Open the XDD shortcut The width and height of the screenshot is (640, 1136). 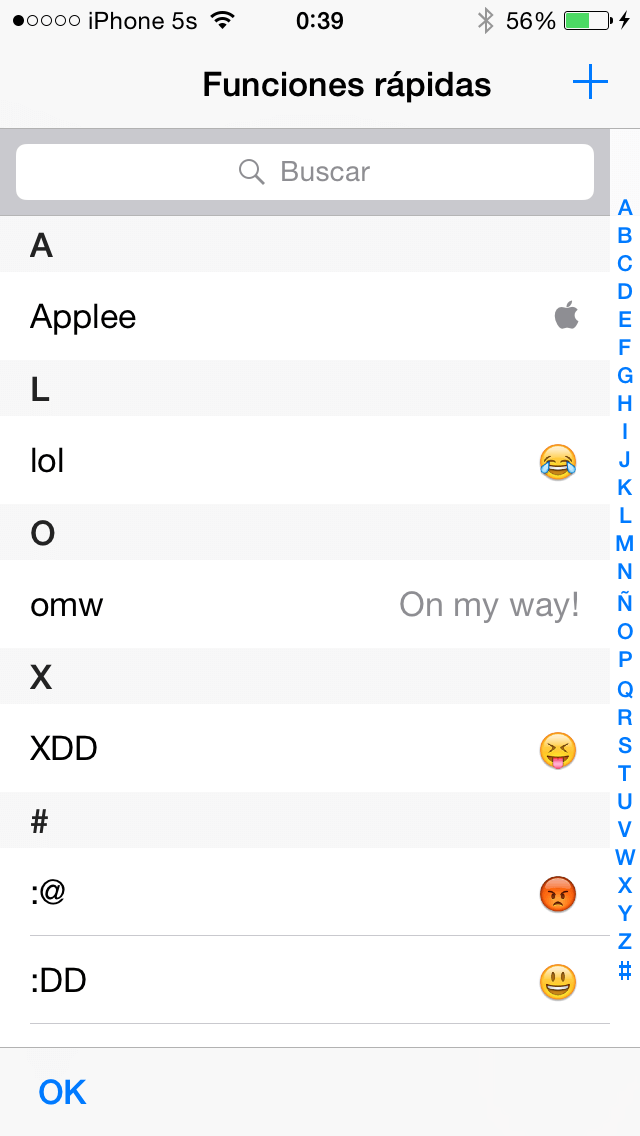300,749
